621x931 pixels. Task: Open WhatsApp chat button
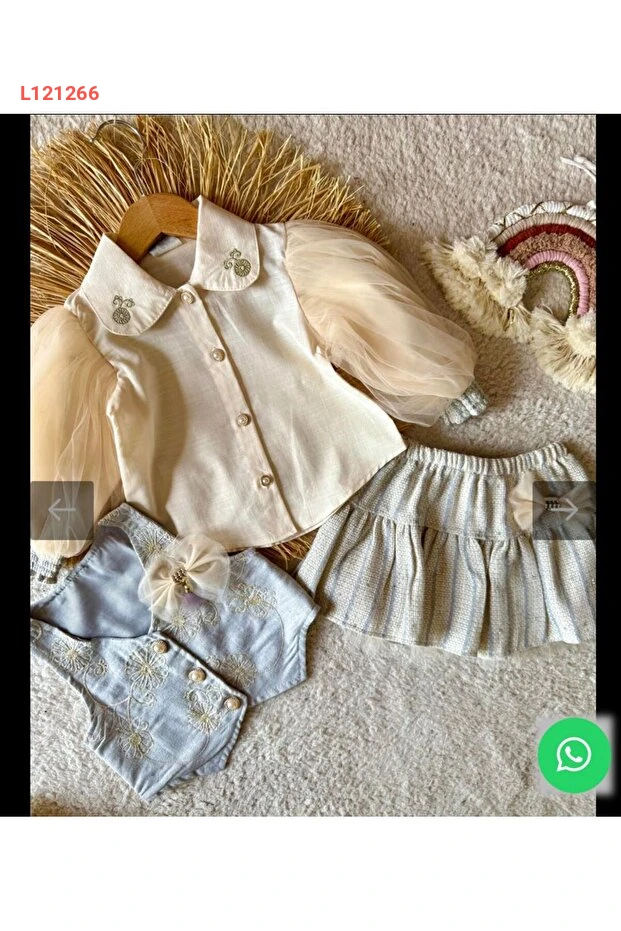pyautogui.click(x=574, y=755)
